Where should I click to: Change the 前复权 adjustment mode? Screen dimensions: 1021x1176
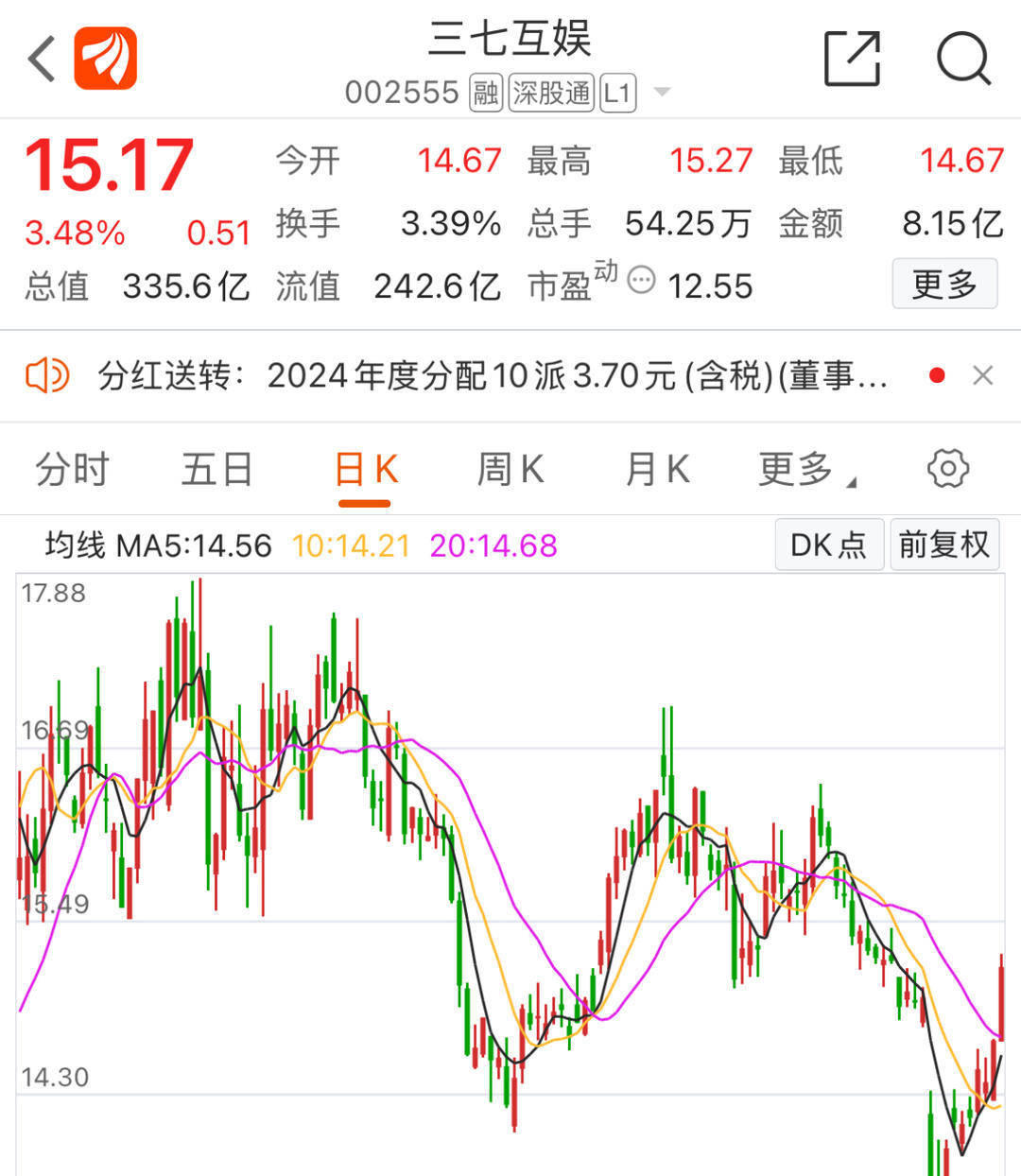click(x=943, y=545)
